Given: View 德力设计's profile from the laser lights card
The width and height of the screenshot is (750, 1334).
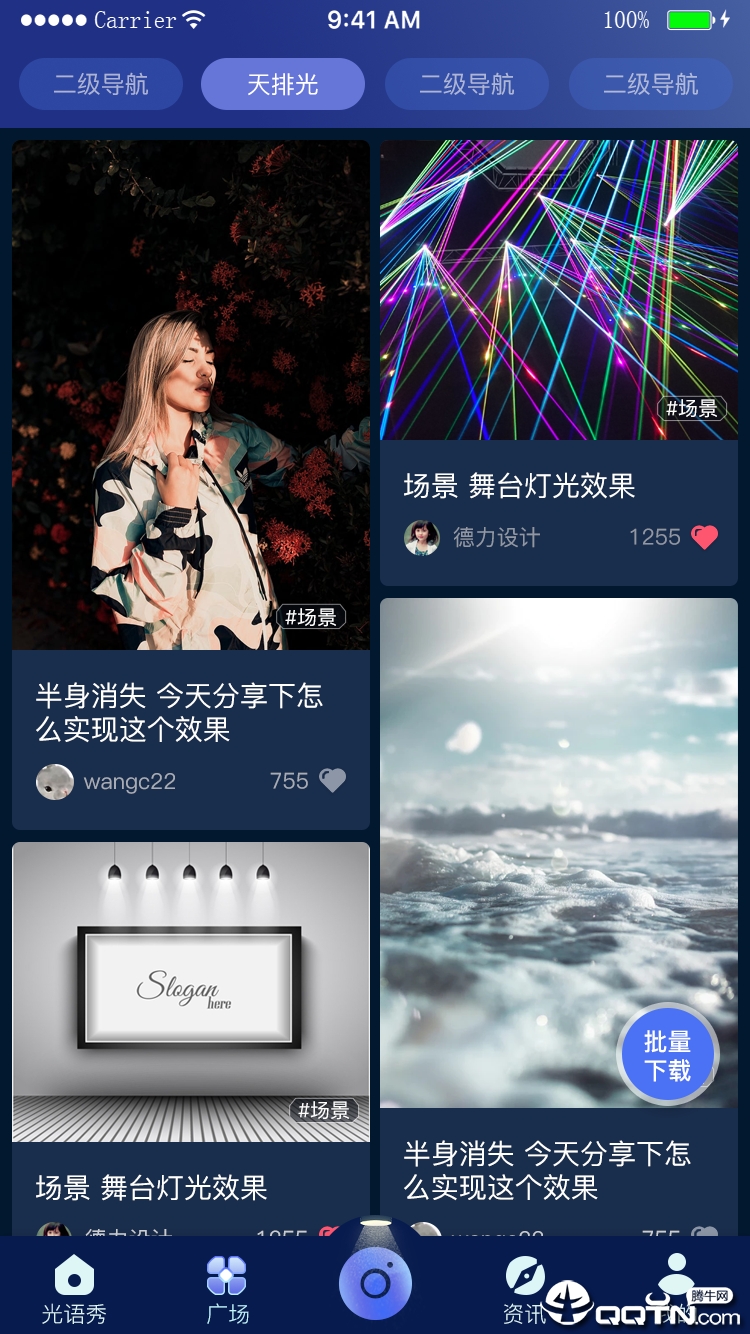Looking at the screenshot, I should 422,538.
